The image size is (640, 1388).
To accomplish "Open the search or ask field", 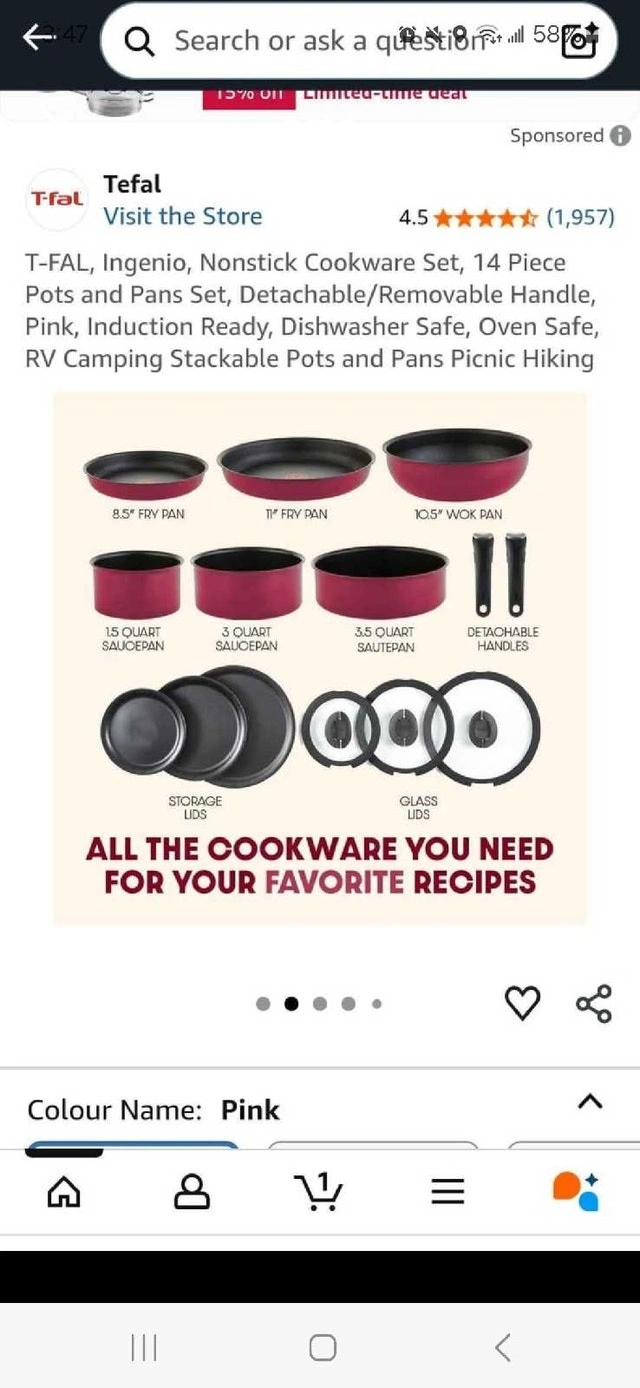I will 330,41.
